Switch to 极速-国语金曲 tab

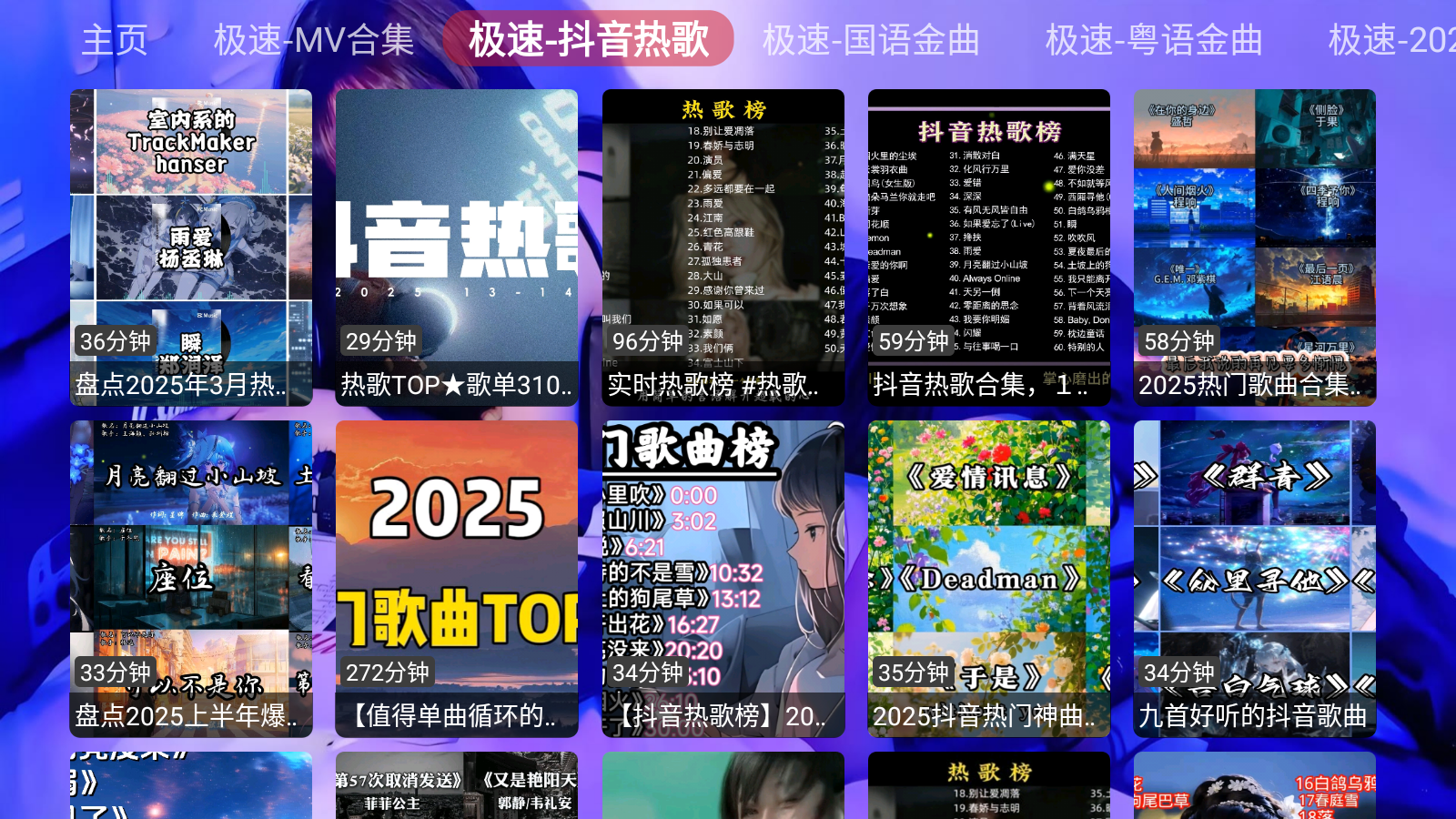[x=871, y=40]
